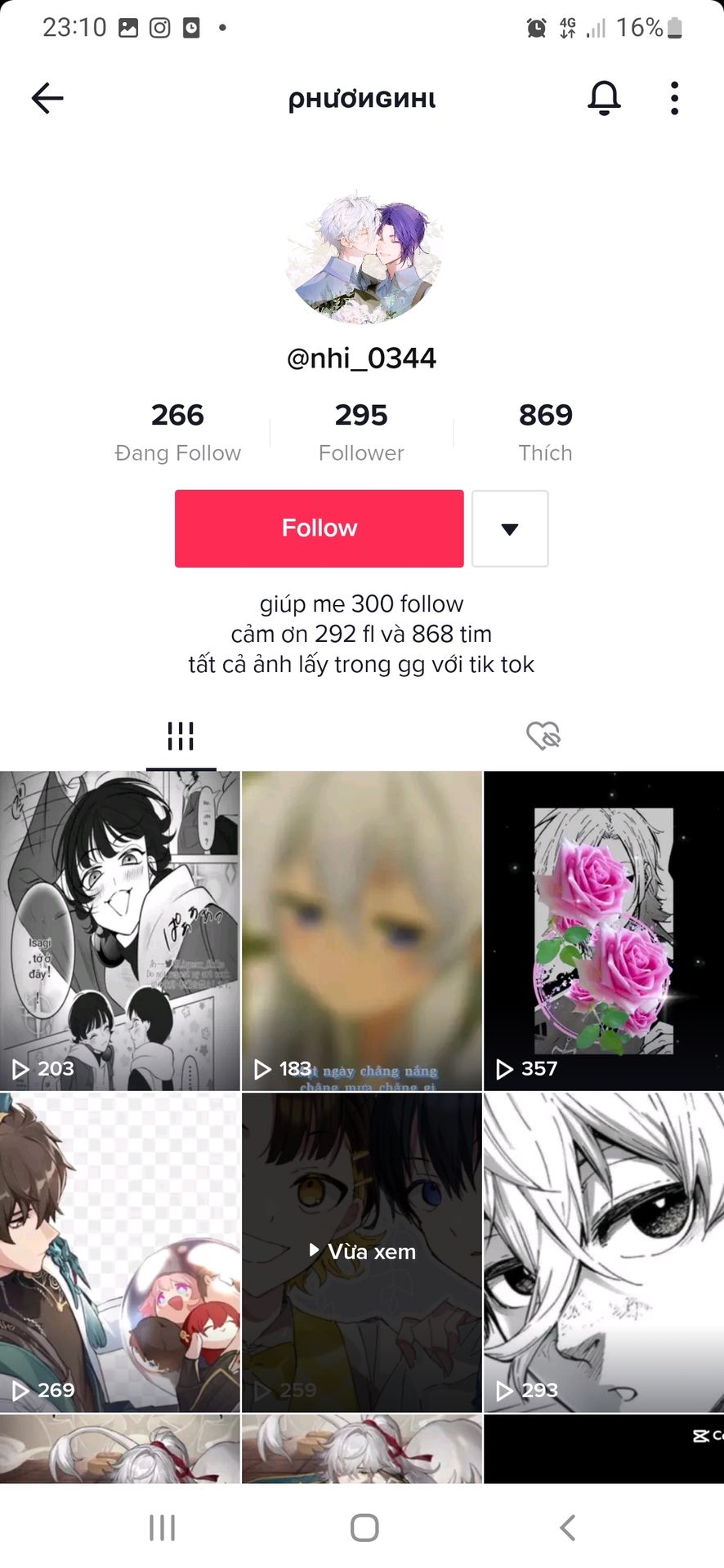Open the pink roses video with 357 views
This screenshot has width=724, height=1568.
click(604, 931)
